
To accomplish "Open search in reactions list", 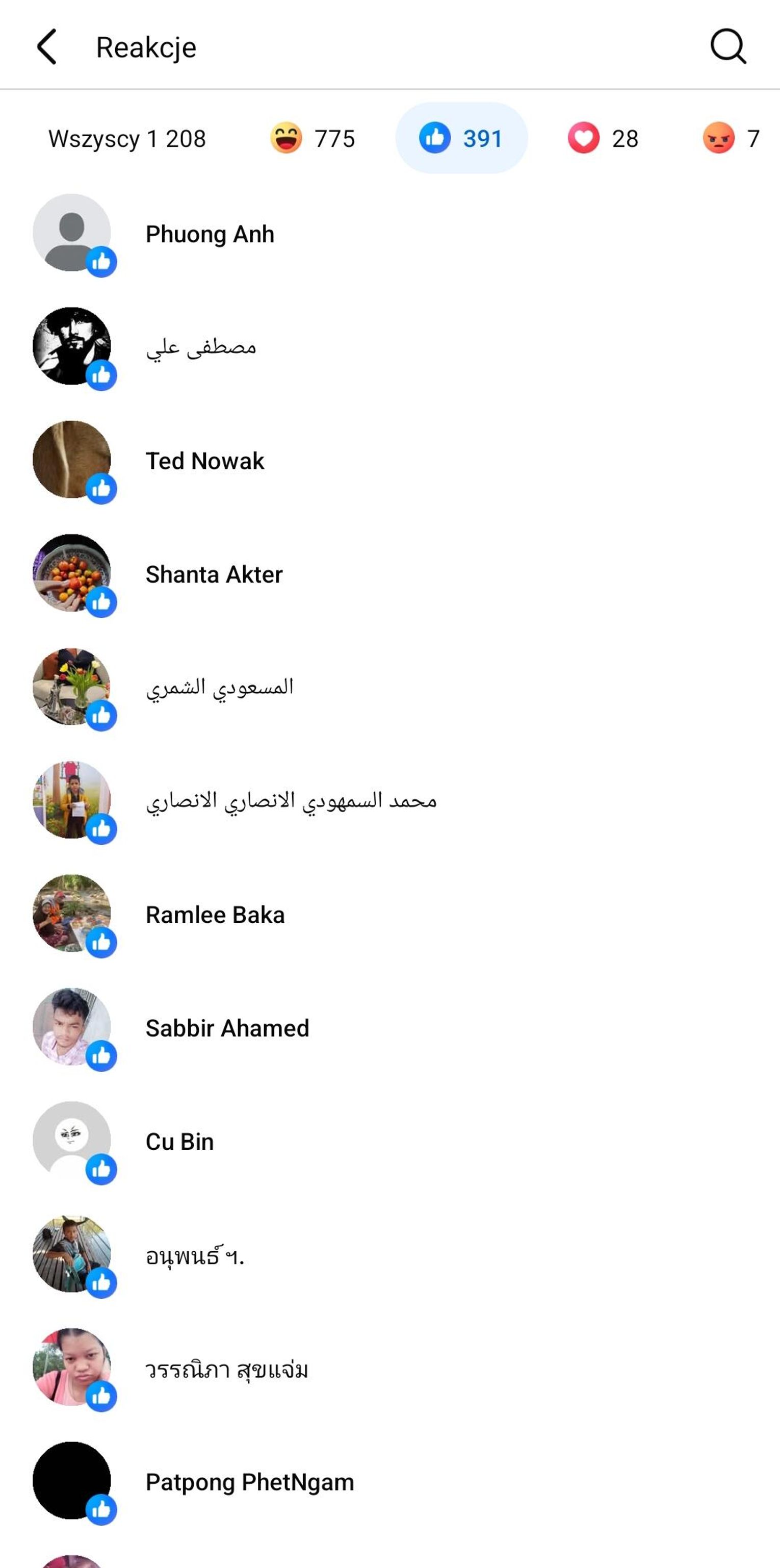I will click(x=727, y=47).
